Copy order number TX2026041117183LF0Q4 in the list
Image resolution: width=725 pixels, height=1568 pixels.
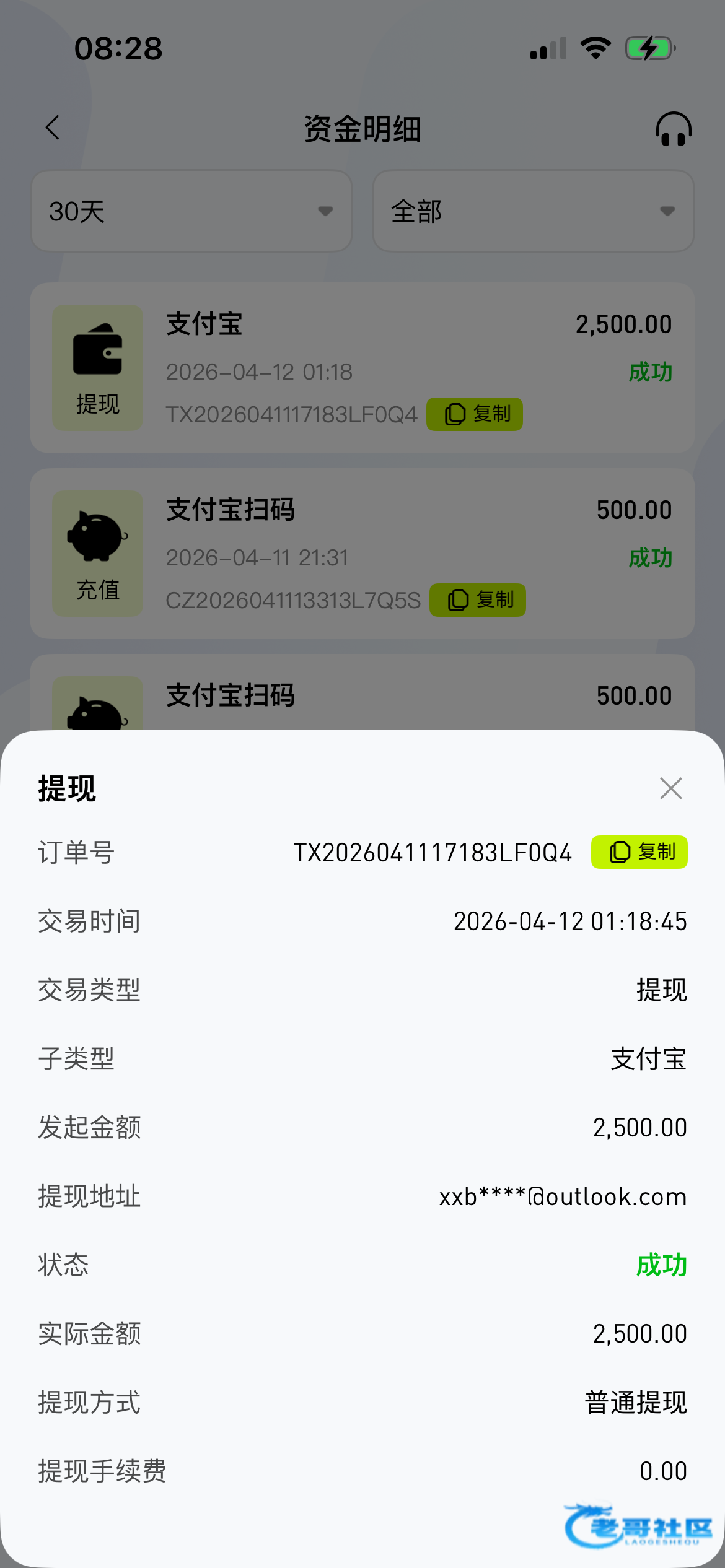pyautogui.click(x=475, y=414)
